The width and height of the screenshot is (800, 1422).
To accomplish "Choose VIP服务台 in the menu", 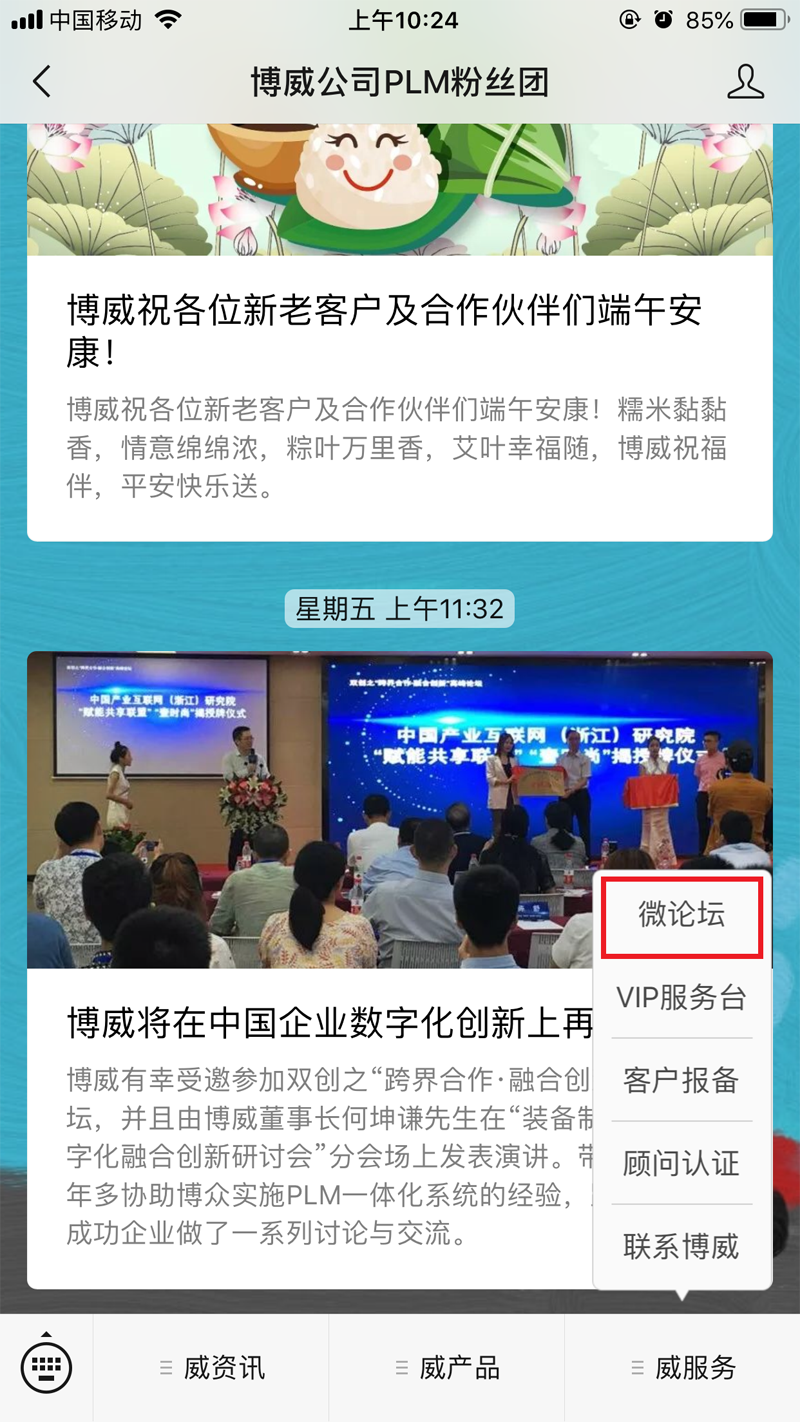I will (x=682, y=997).
